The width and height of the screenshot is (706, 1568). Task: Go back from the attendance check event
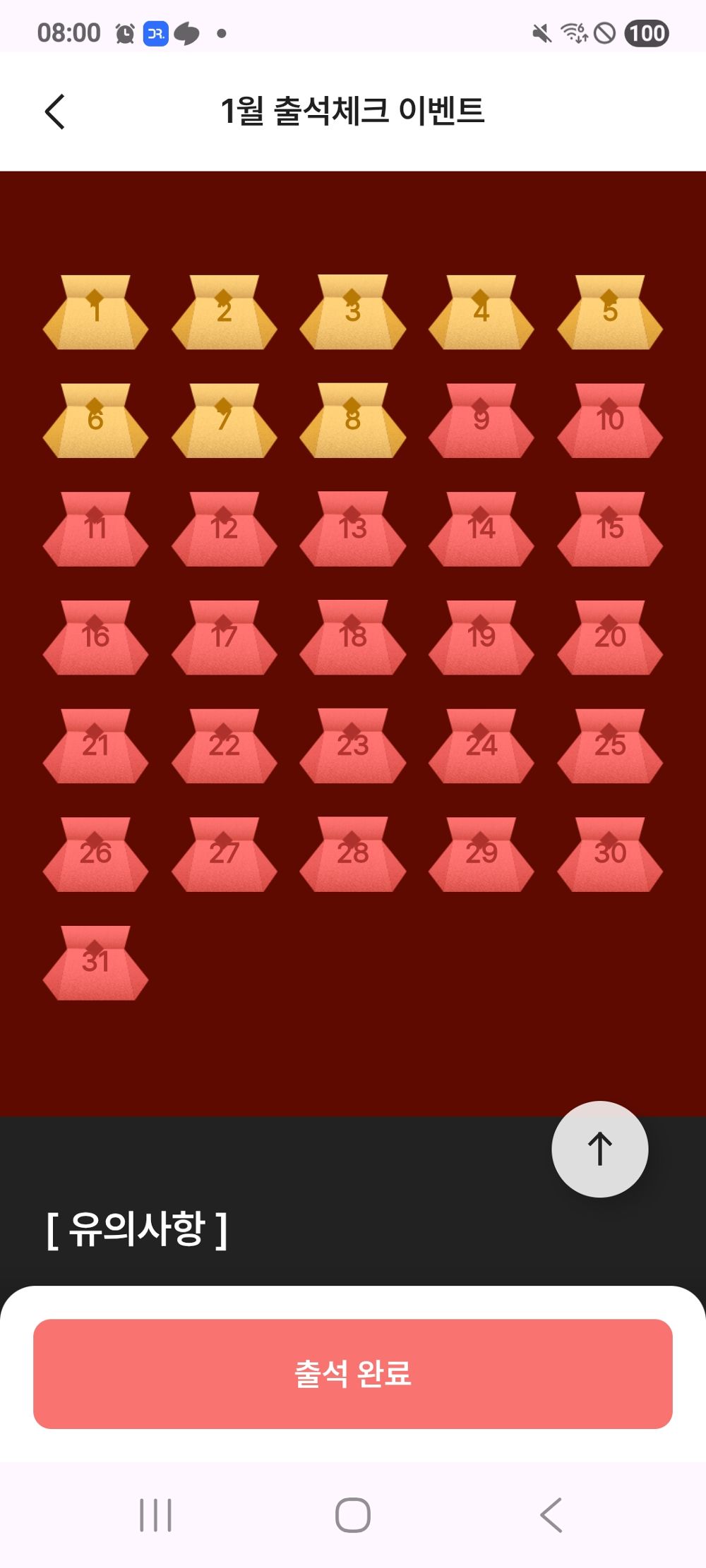point(55,111)
